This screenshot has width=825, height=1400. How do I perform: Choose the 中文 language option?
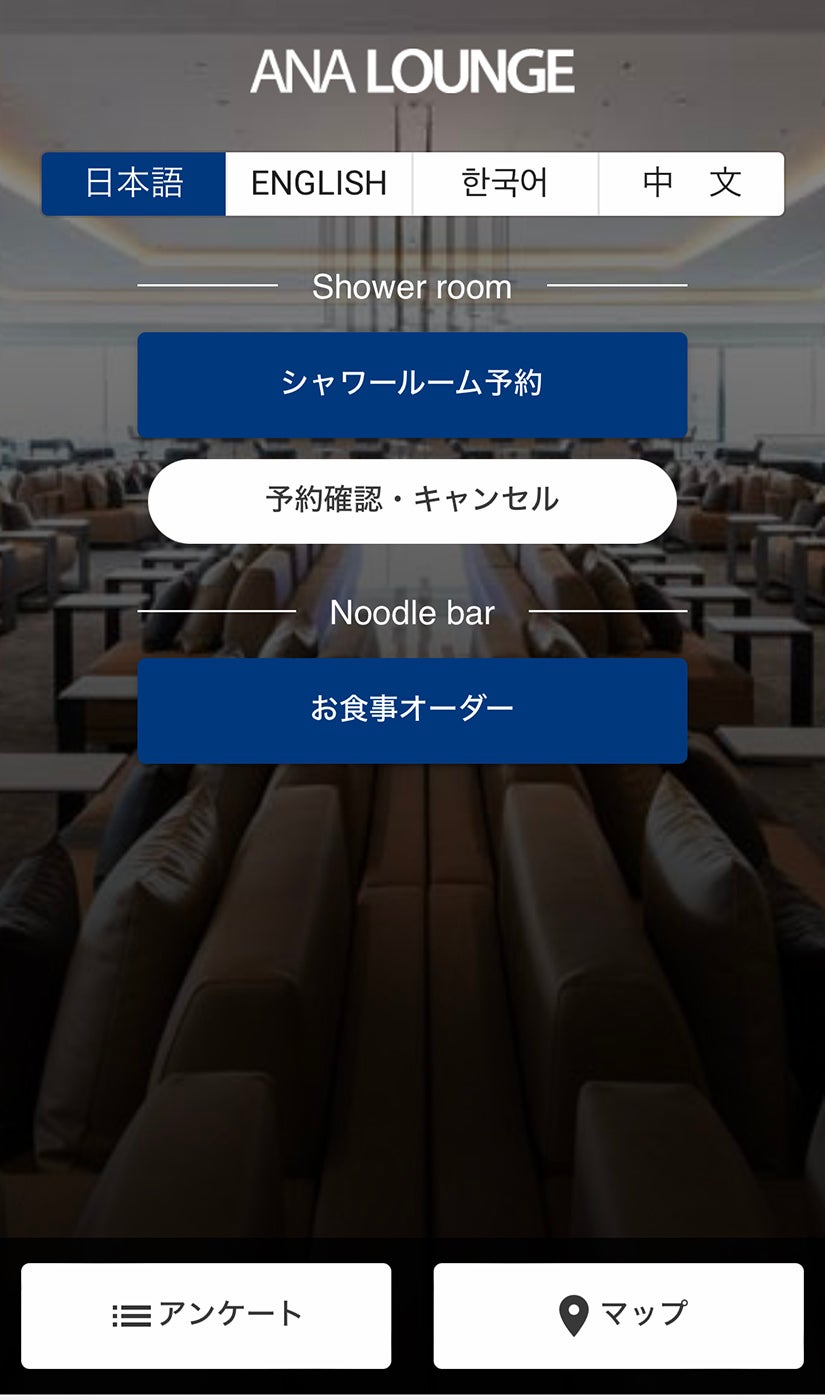coord(691,184)
